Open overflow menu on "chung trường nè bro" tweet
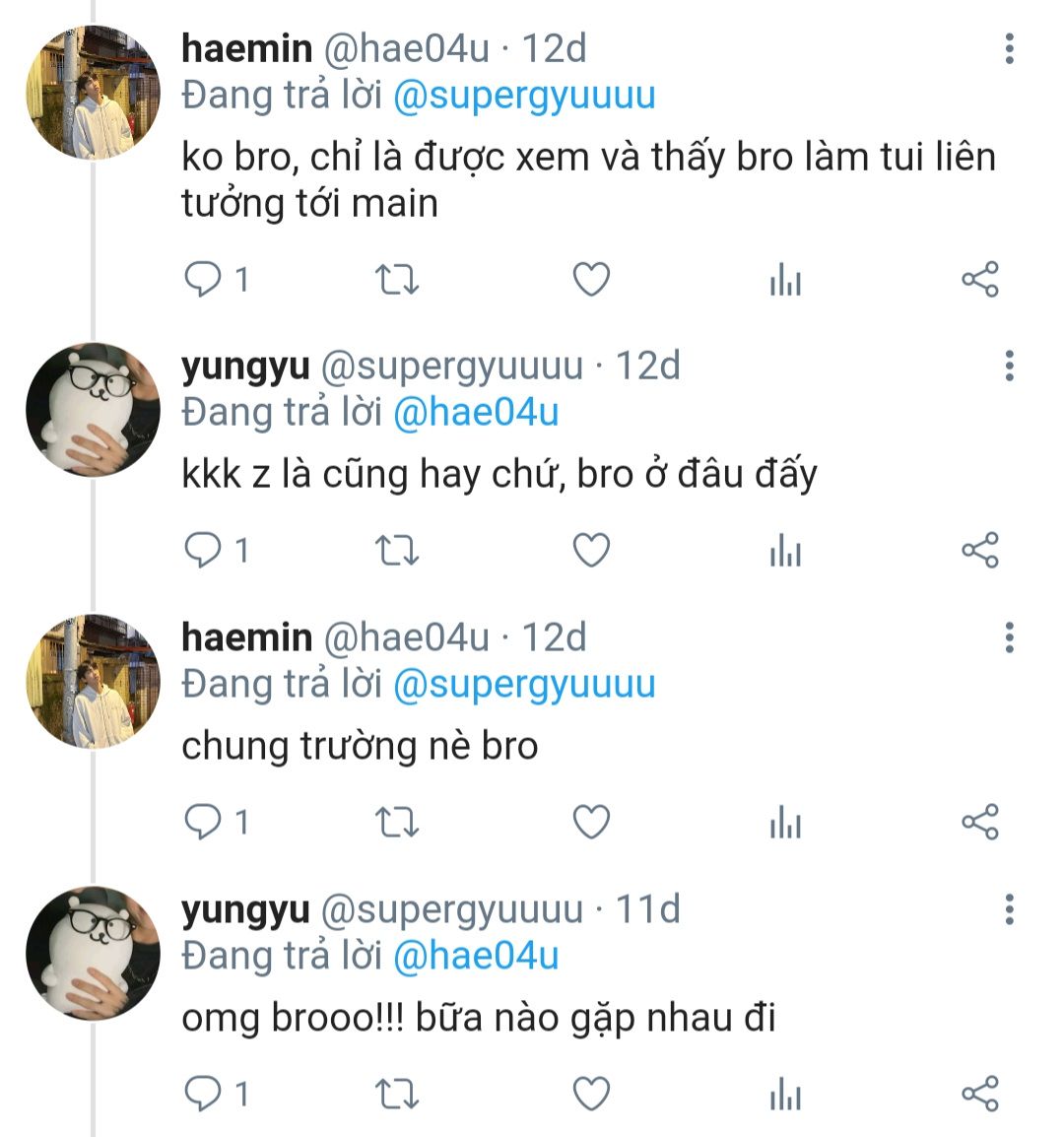Screen dimensions: 1064x1137 [1009, 638]
